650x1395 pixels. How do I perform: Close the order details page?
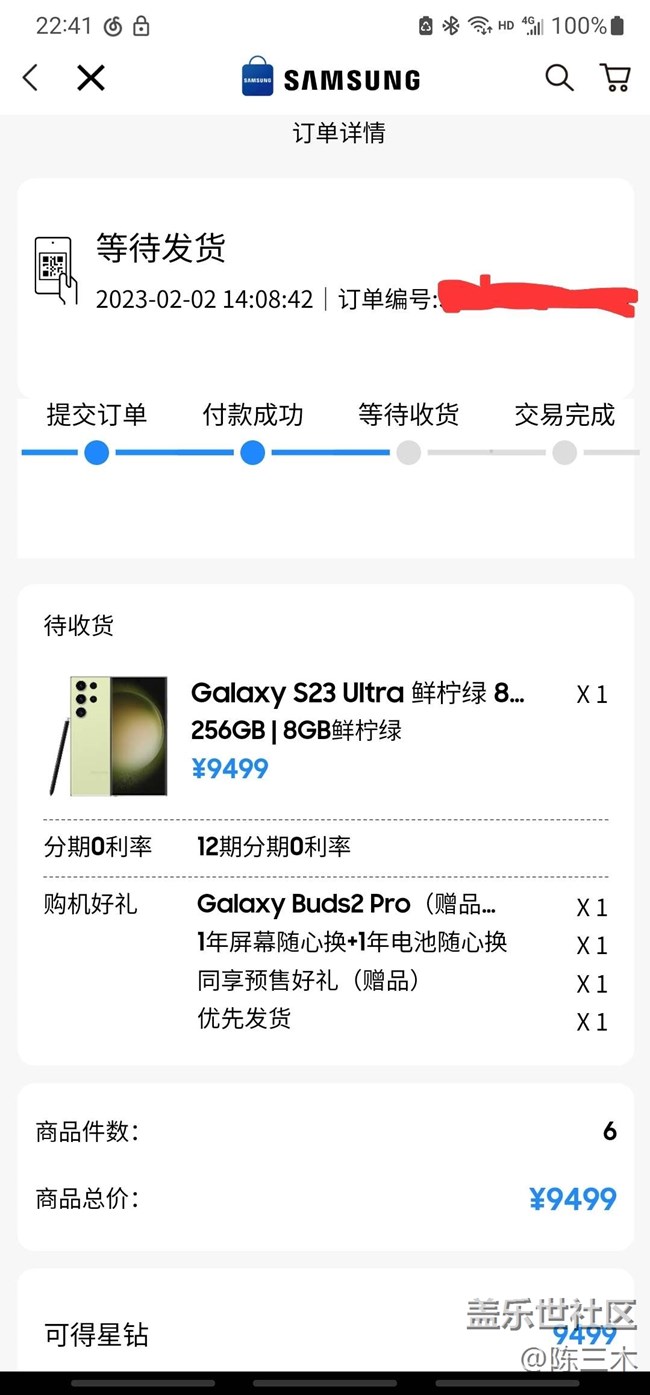[x=91, y=78]
